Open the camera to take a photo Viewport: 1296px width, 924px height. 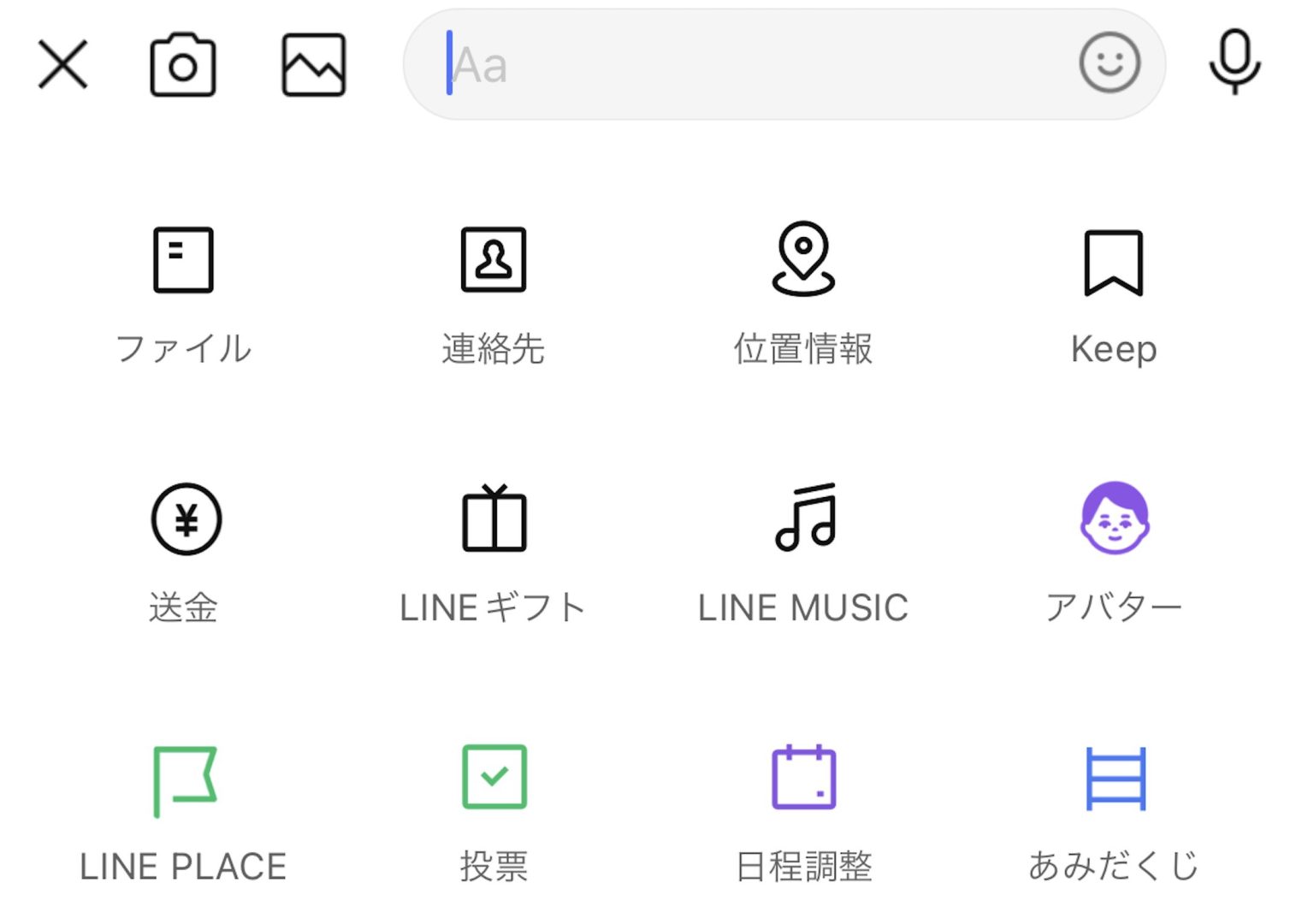click(182, 65)
